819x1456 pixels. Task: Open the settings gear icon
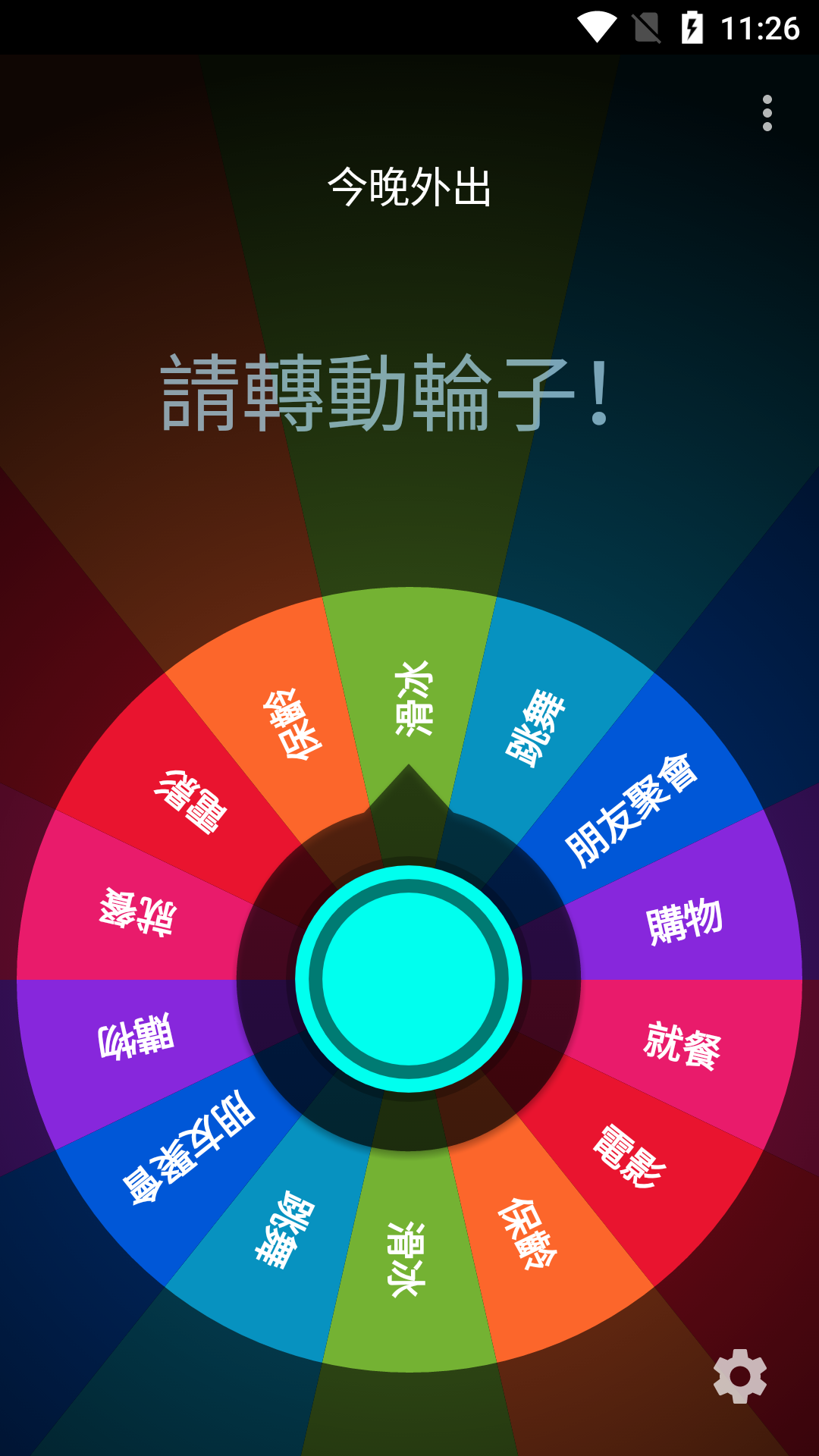[x=740, y=1376]
